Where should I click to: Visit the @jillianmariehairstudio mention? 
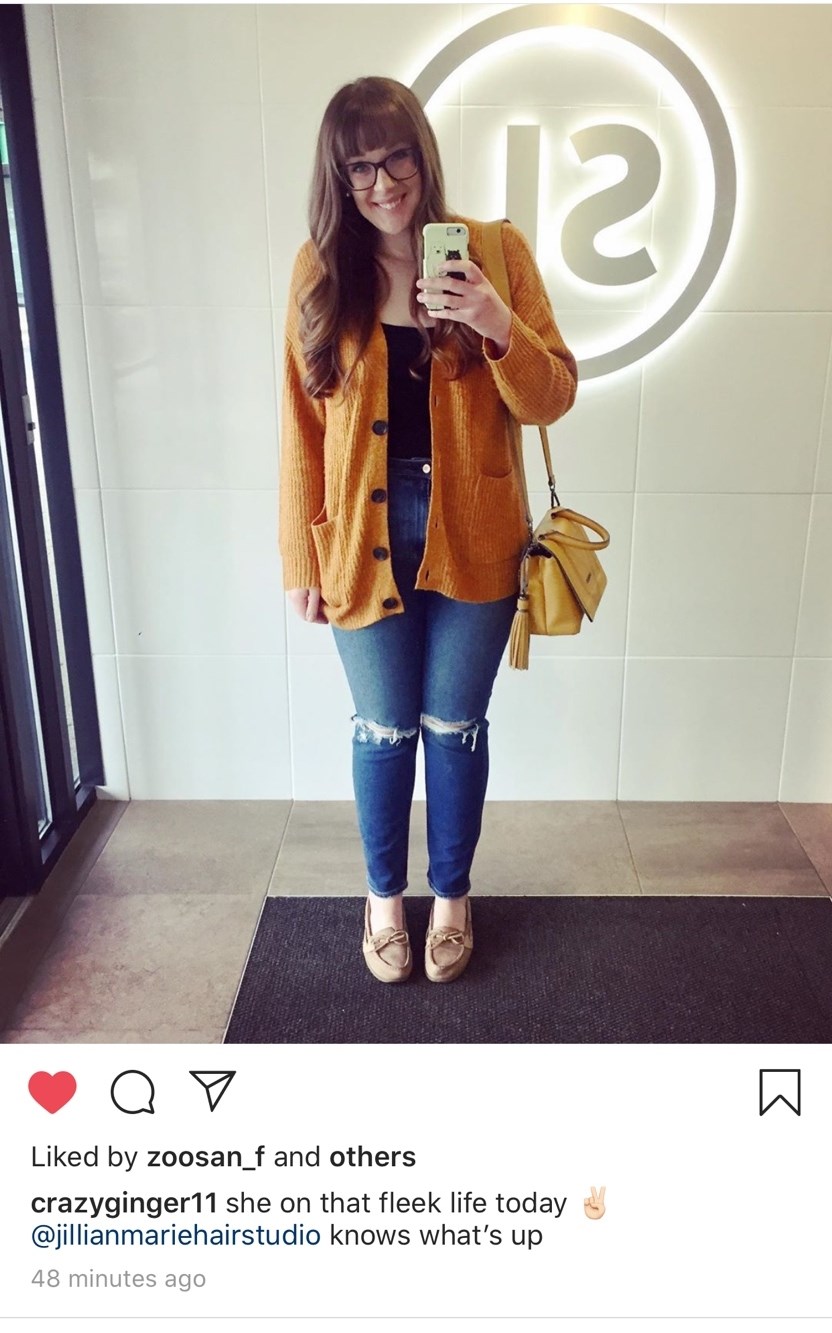click(176, 1236)
